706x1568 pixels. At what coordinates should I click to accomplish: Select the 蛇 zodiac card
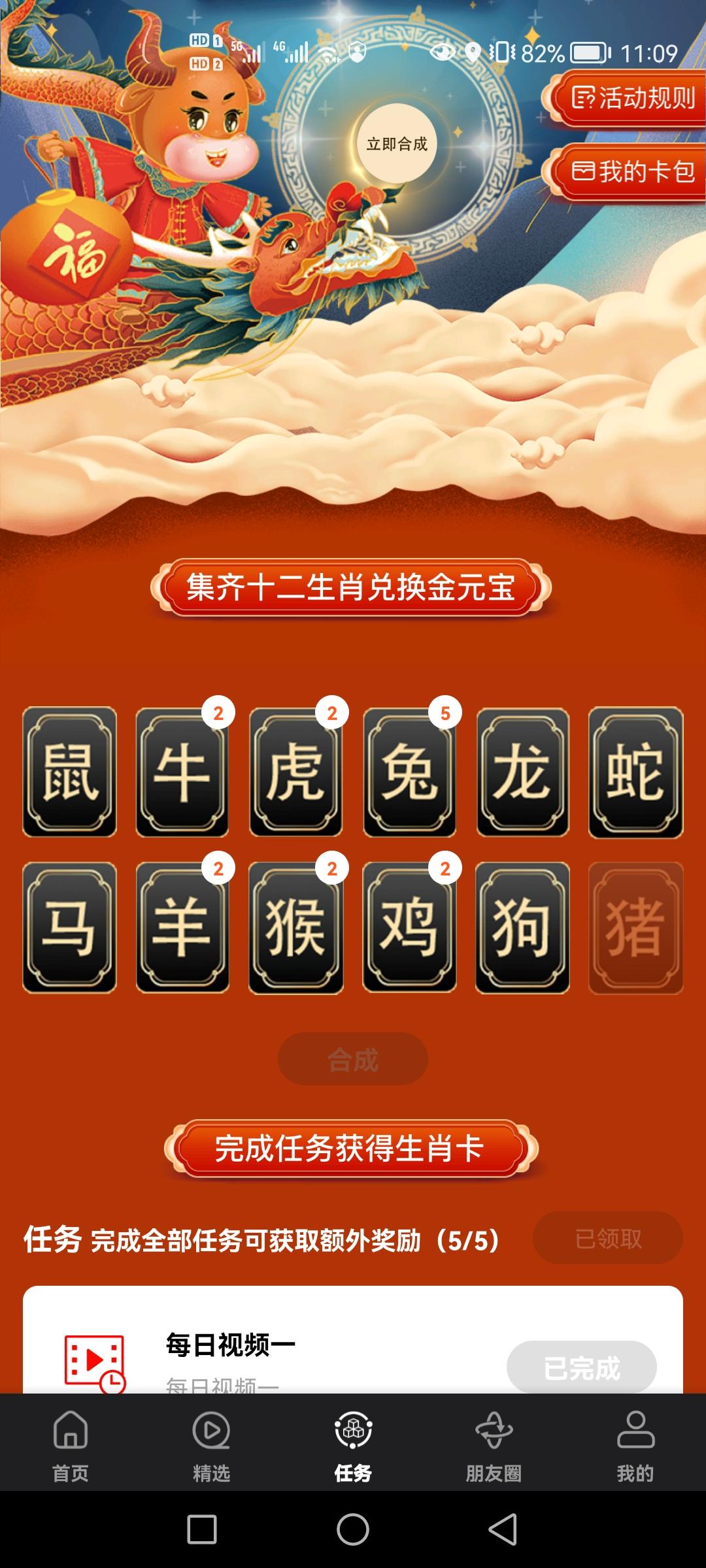[x=635, y=772]
